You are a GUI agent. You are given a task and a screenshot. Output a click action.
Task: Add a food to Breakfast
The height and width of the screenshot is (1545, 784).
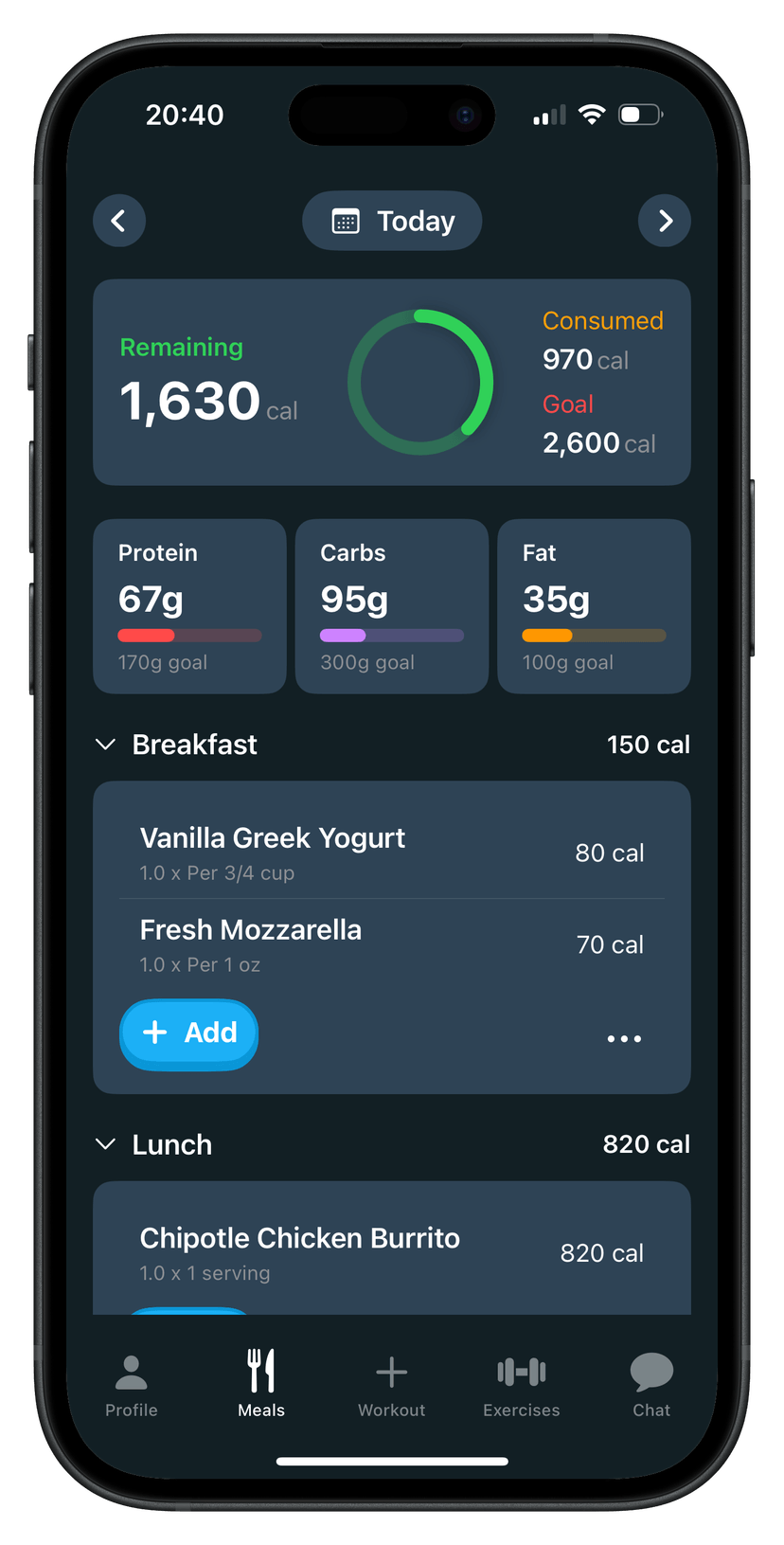(189, 1033)
